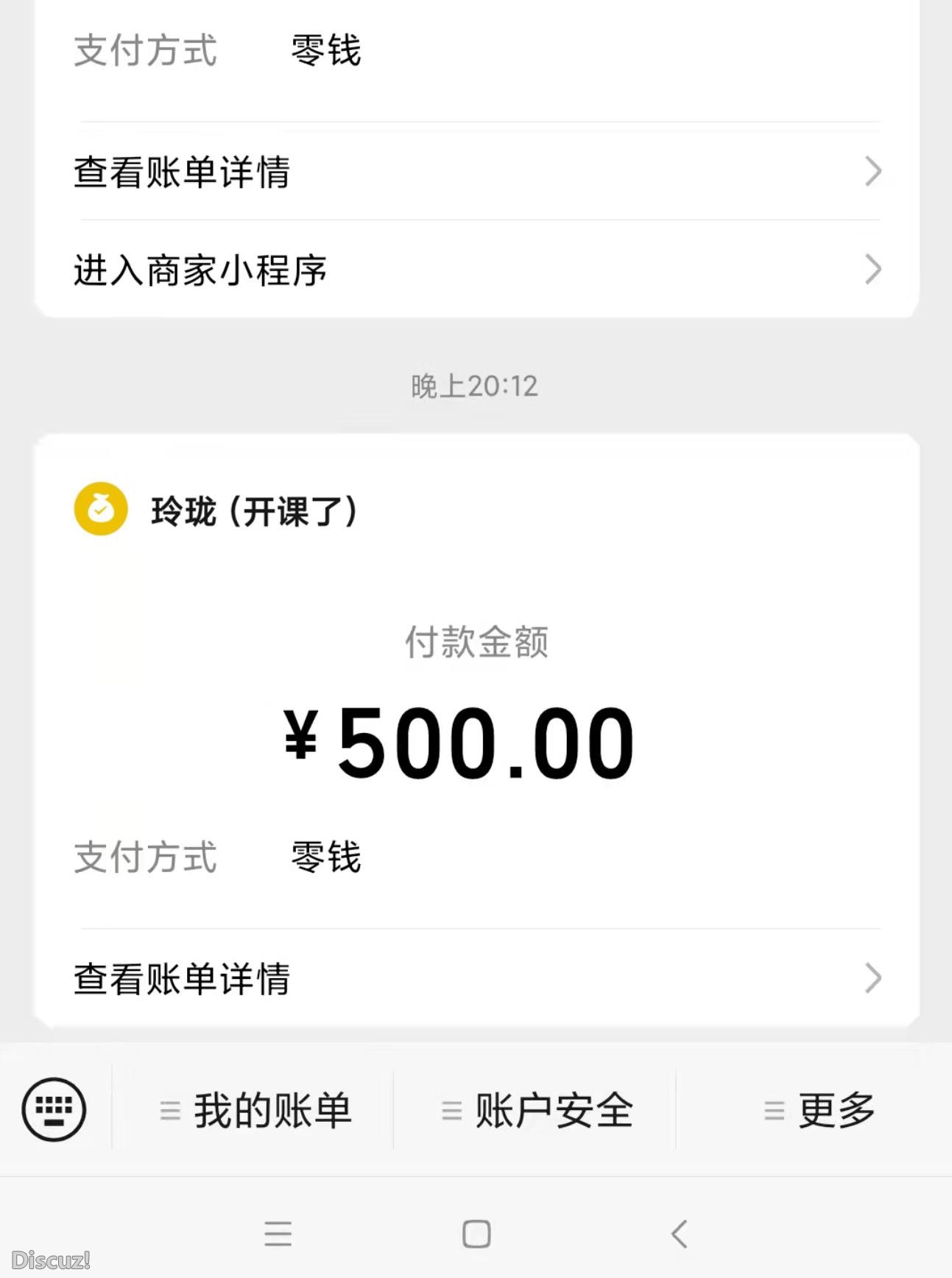Expand the bottom 查看账单详情 row chevron
This screenshot has width=952, height=1278.
[x=872, y=978]
